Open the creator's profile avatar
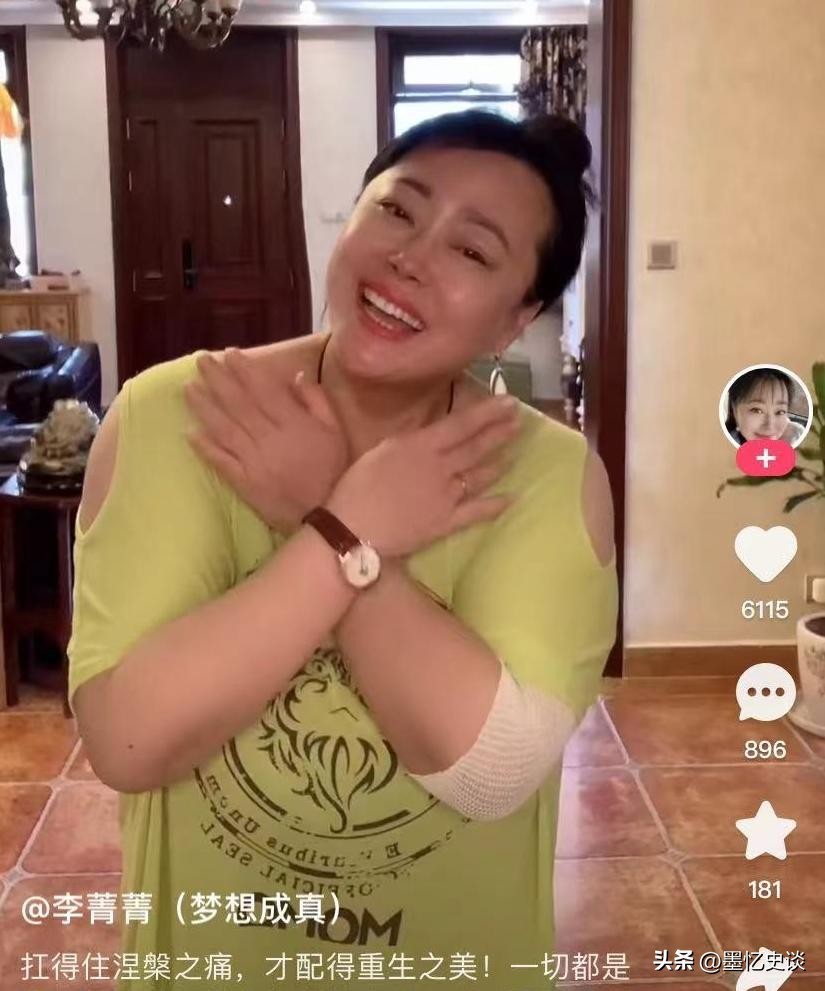 (x=765, y=407)
